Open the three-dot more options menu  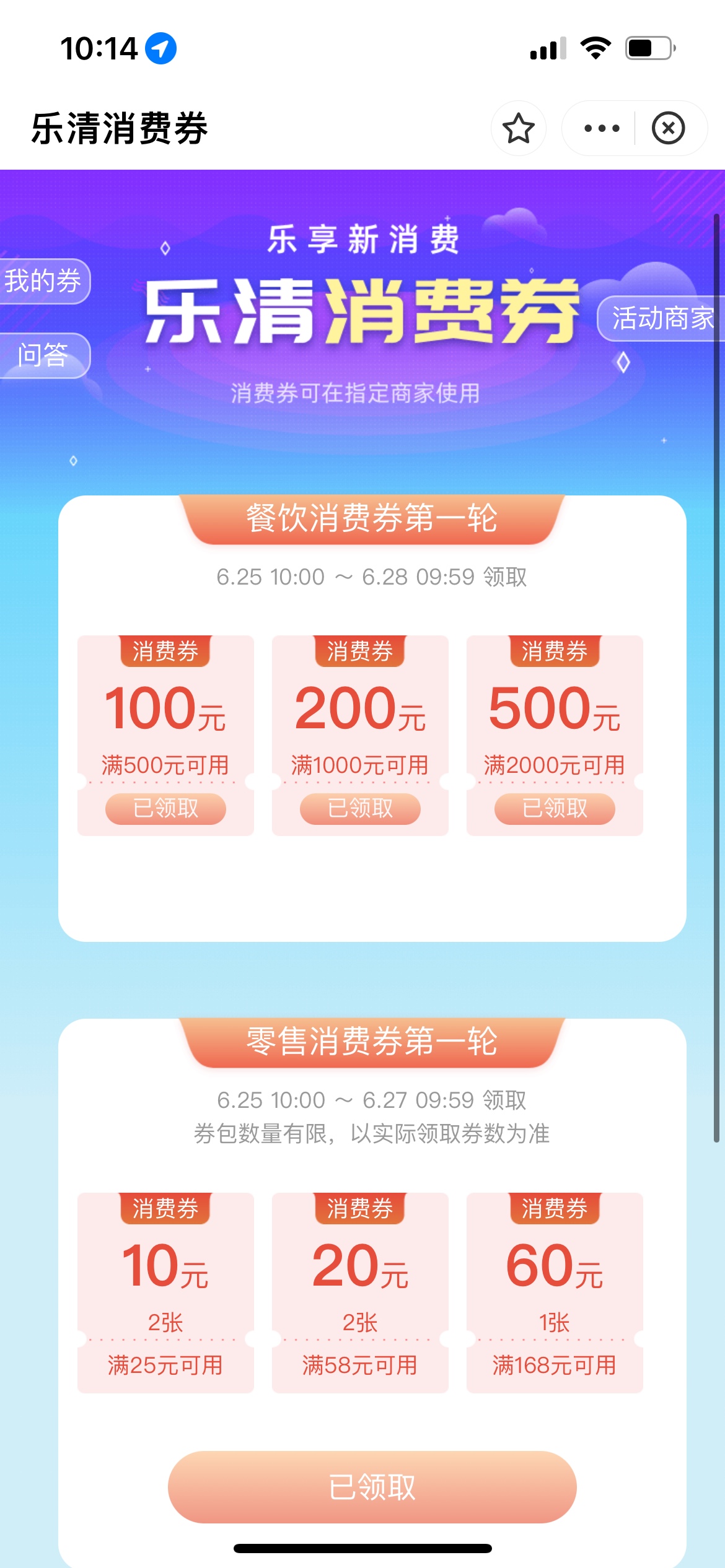601,128
